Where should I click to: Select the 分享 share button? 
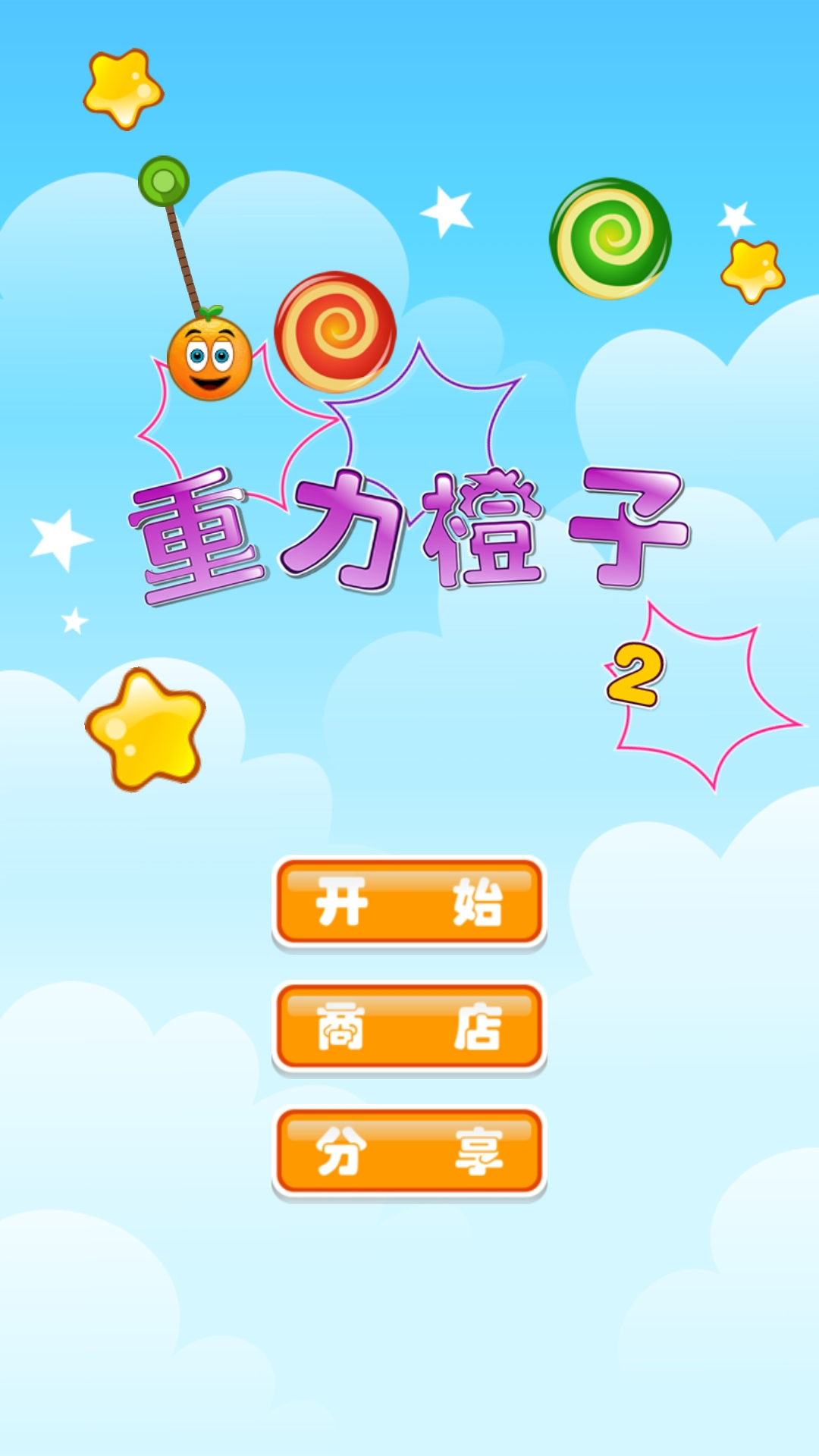(x=409, y=1153)
